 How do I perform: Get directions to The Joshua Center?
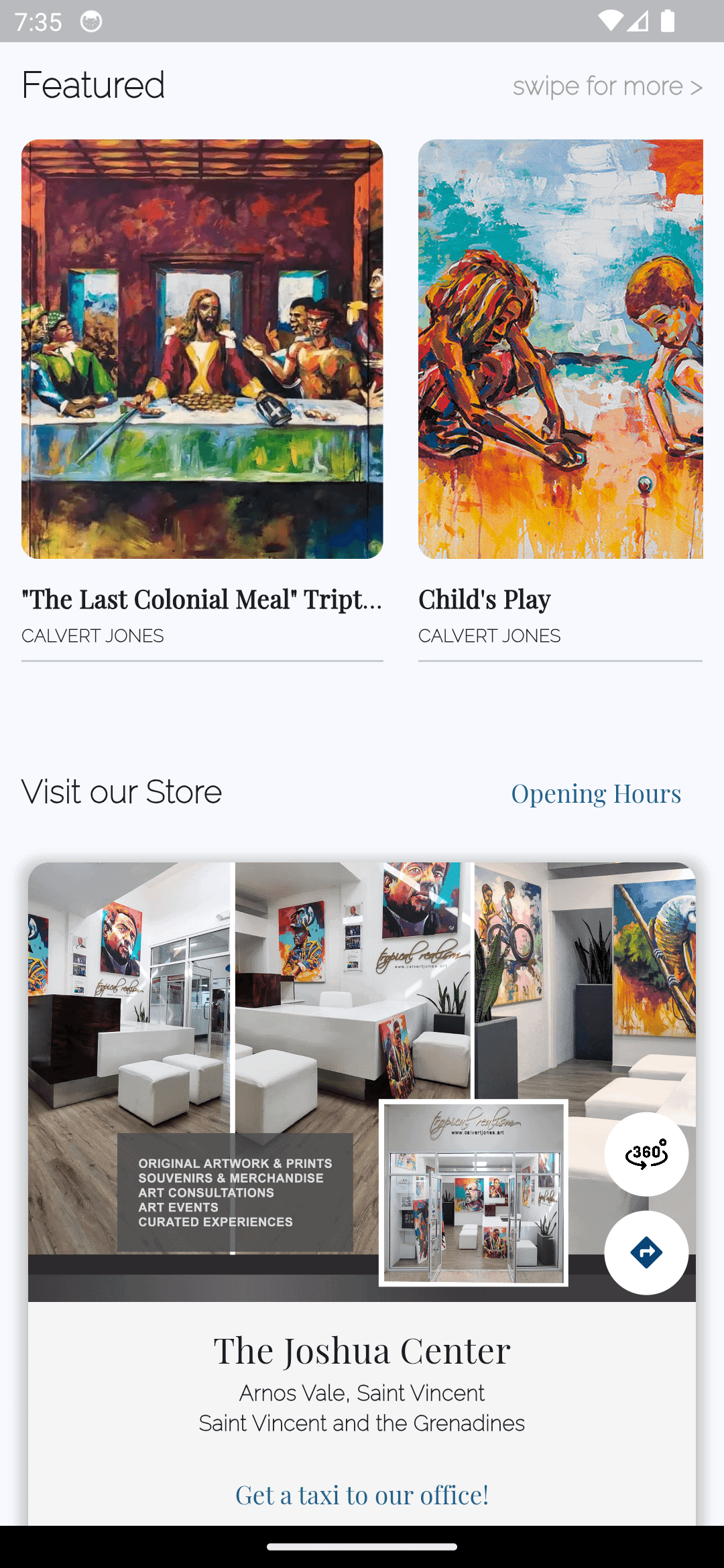[x=646, y=1252]
